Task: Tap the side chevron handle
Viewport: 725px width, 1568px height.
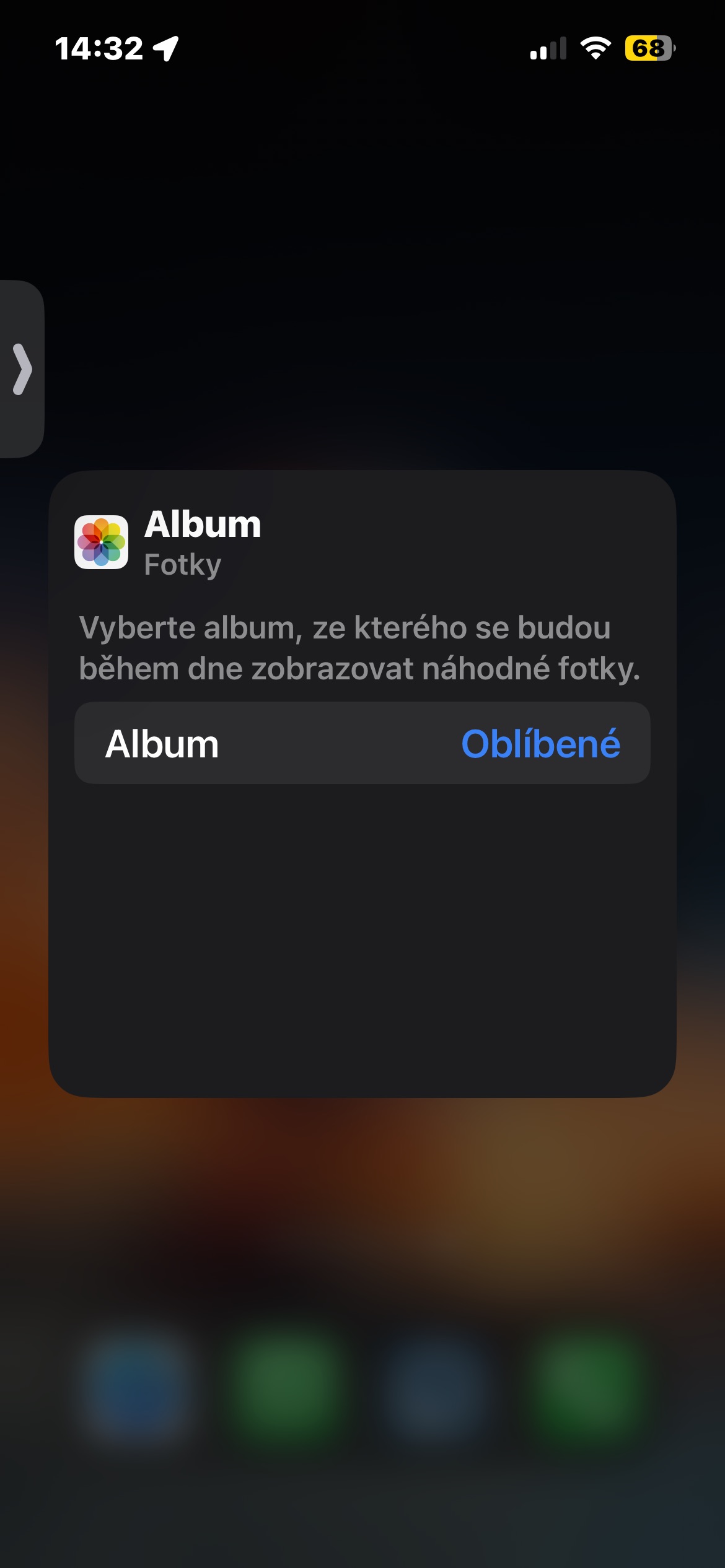Action: 22,369
